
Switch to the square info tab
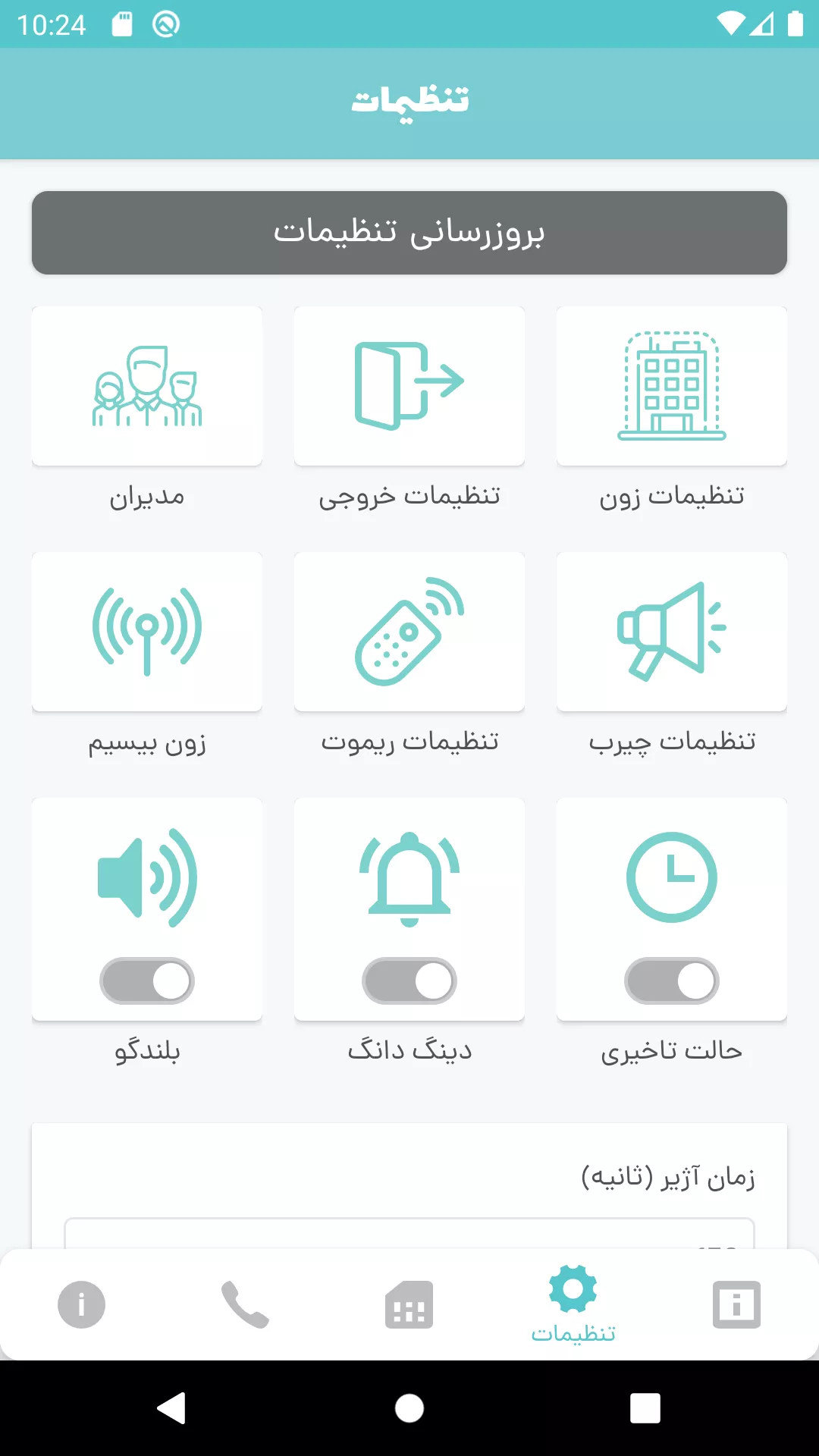[736, 1304]
